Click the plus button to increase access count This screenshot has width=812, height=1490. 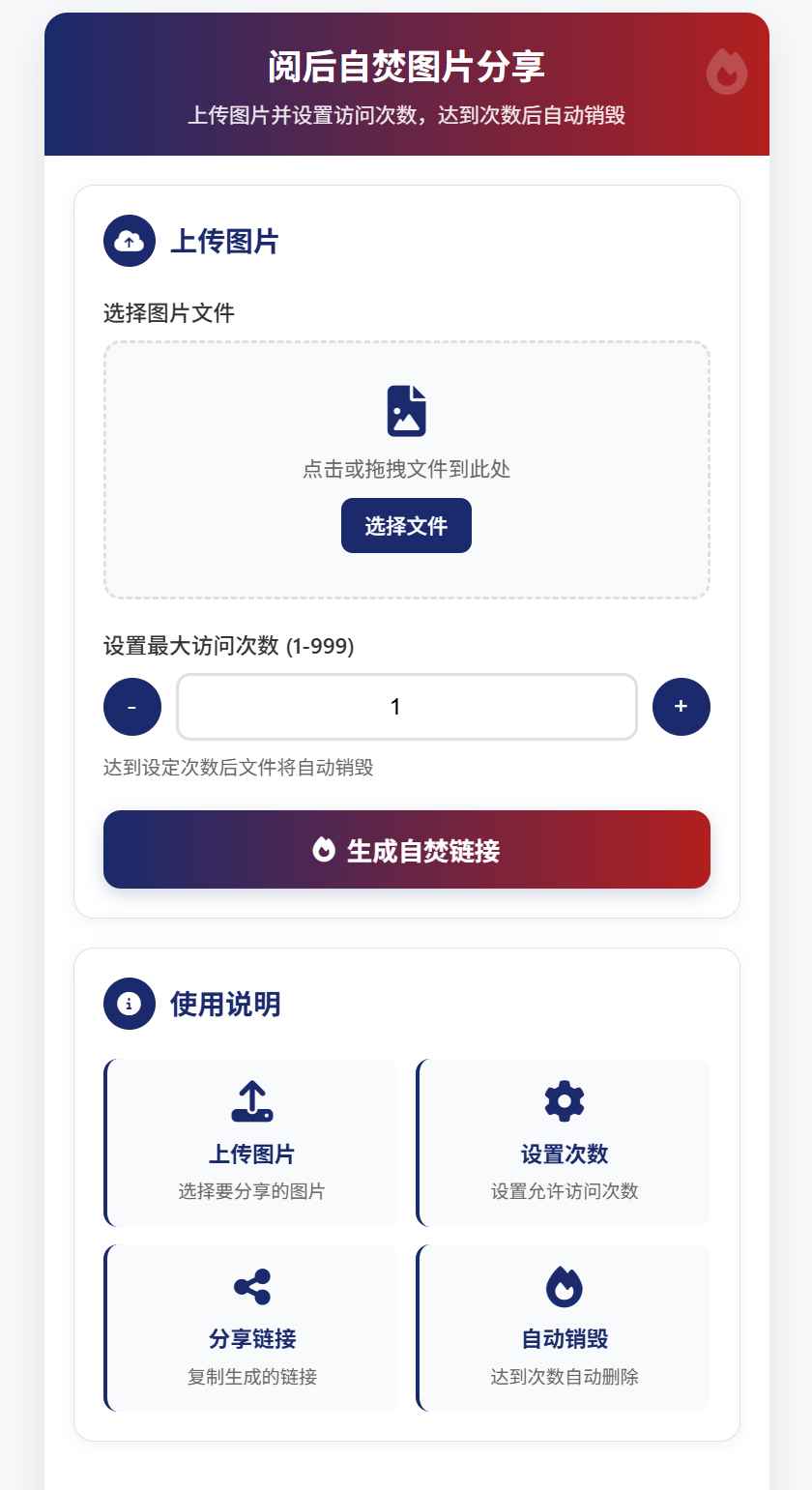tap(681, 706)
